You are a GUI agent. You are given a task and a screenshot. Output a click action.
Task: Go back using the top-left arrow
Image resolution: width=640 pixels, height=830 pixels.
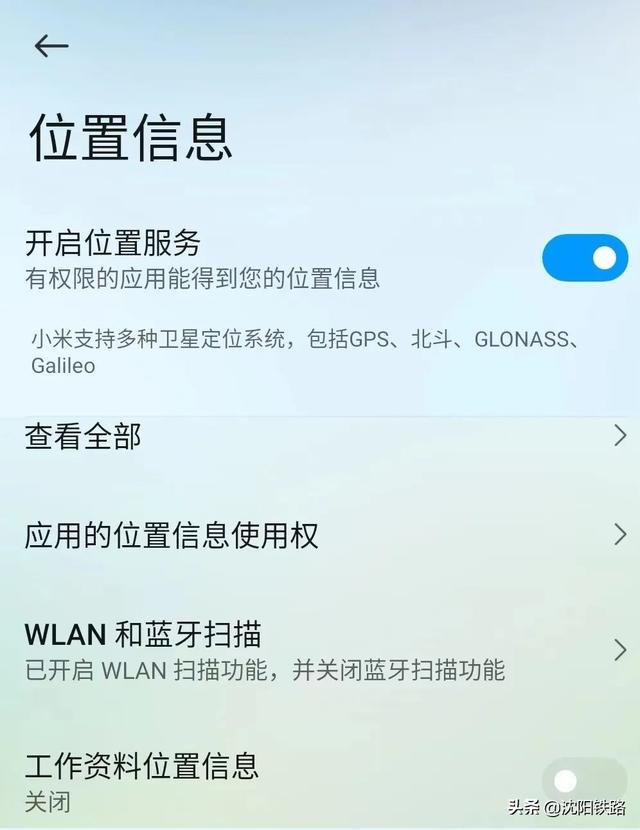tap(51, 46)
